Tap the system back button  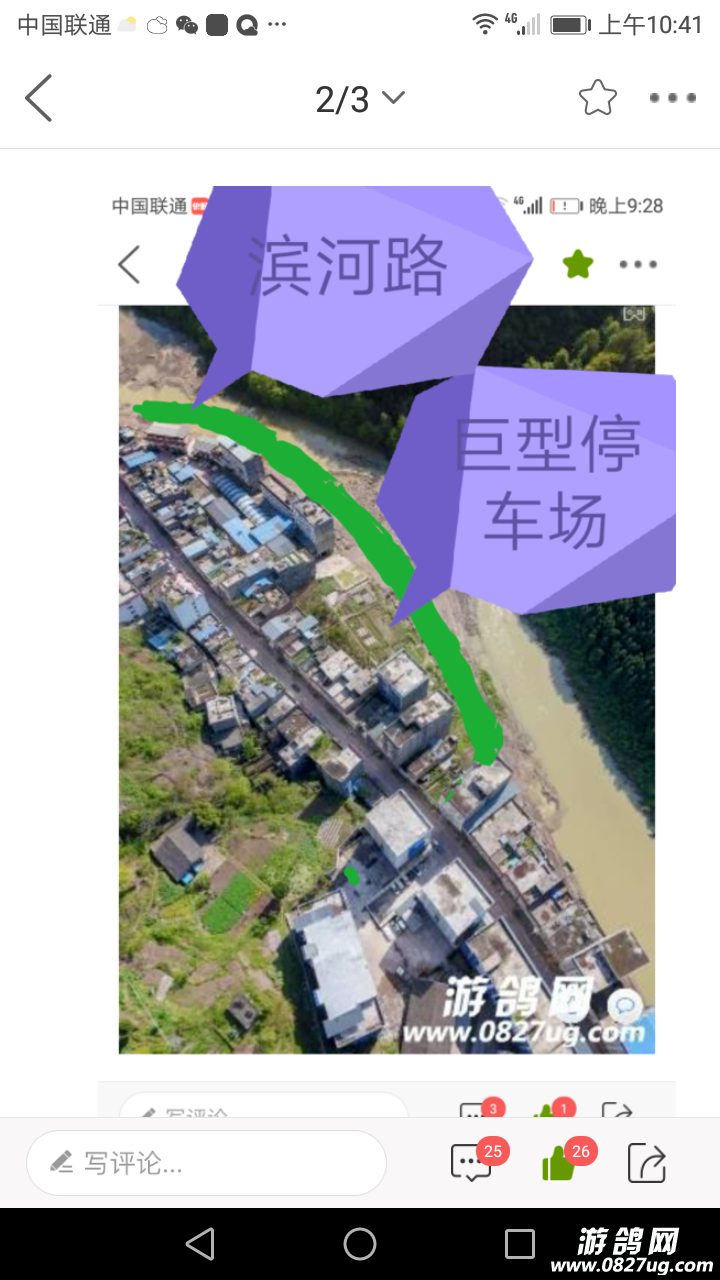pyautogui.click(x=201, y=1244)
